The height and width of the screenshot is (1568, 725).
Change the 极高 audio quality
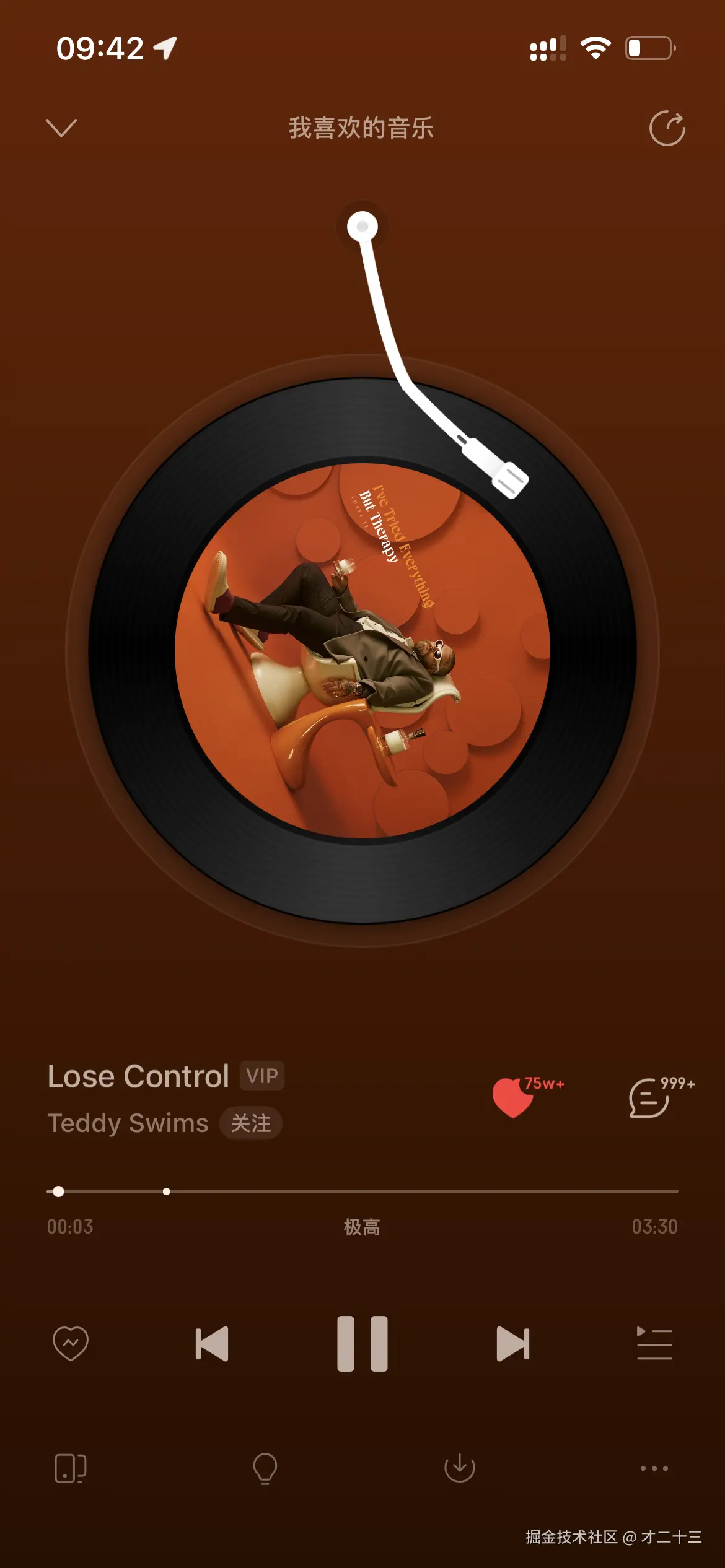(362, 1227)
